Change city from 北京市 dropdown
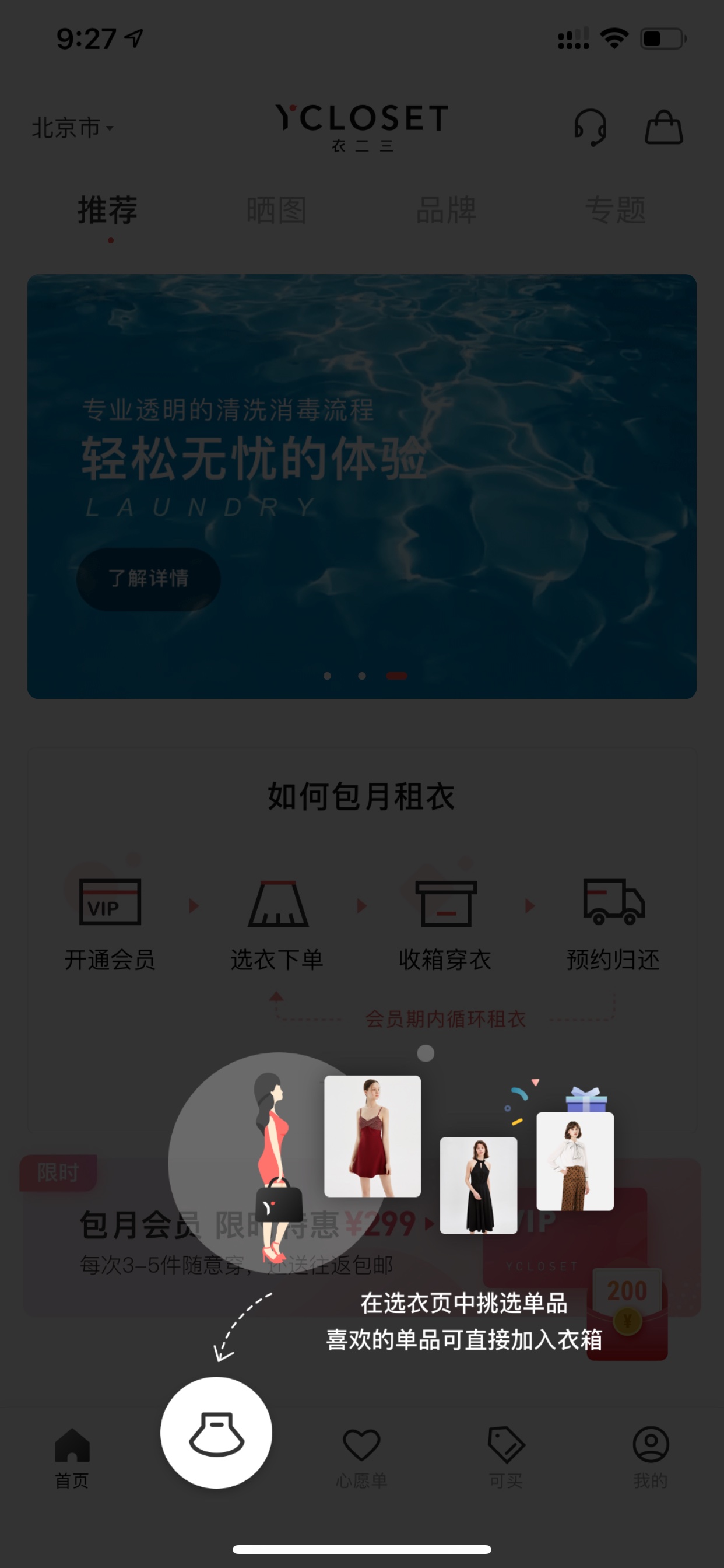Screen dimensions: 724x1568 73,128
